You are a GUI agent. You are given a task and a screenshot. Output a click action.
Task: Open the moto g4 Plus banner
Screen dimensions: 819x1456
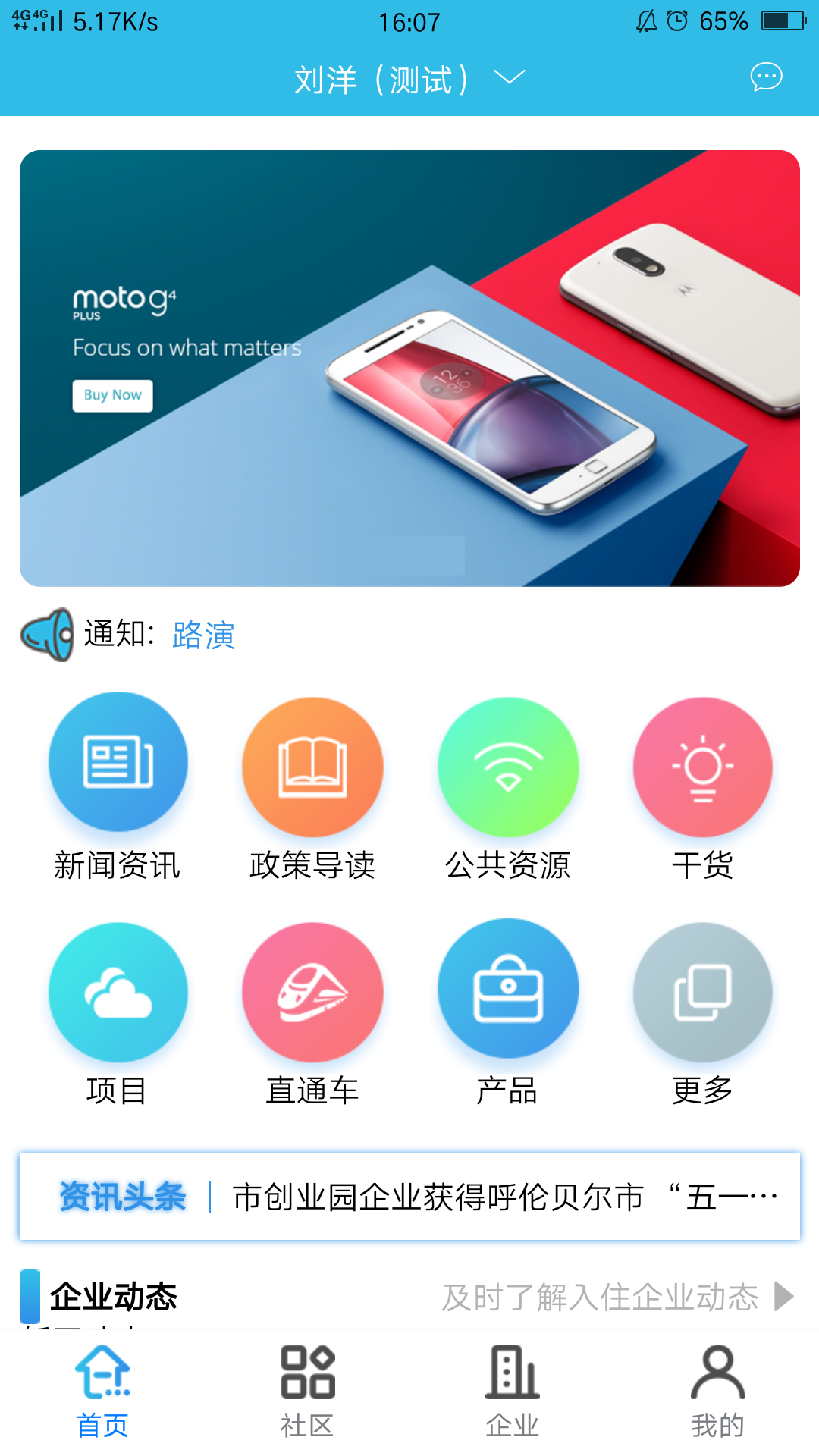(x=409, y=368)
